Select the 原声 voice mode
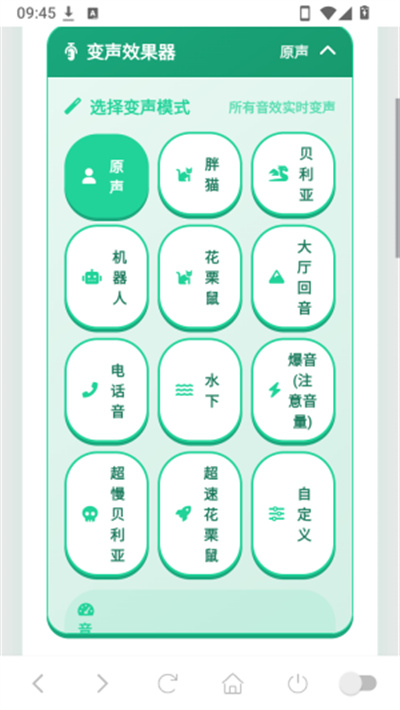The image size is (400, 710). [106, 177]
